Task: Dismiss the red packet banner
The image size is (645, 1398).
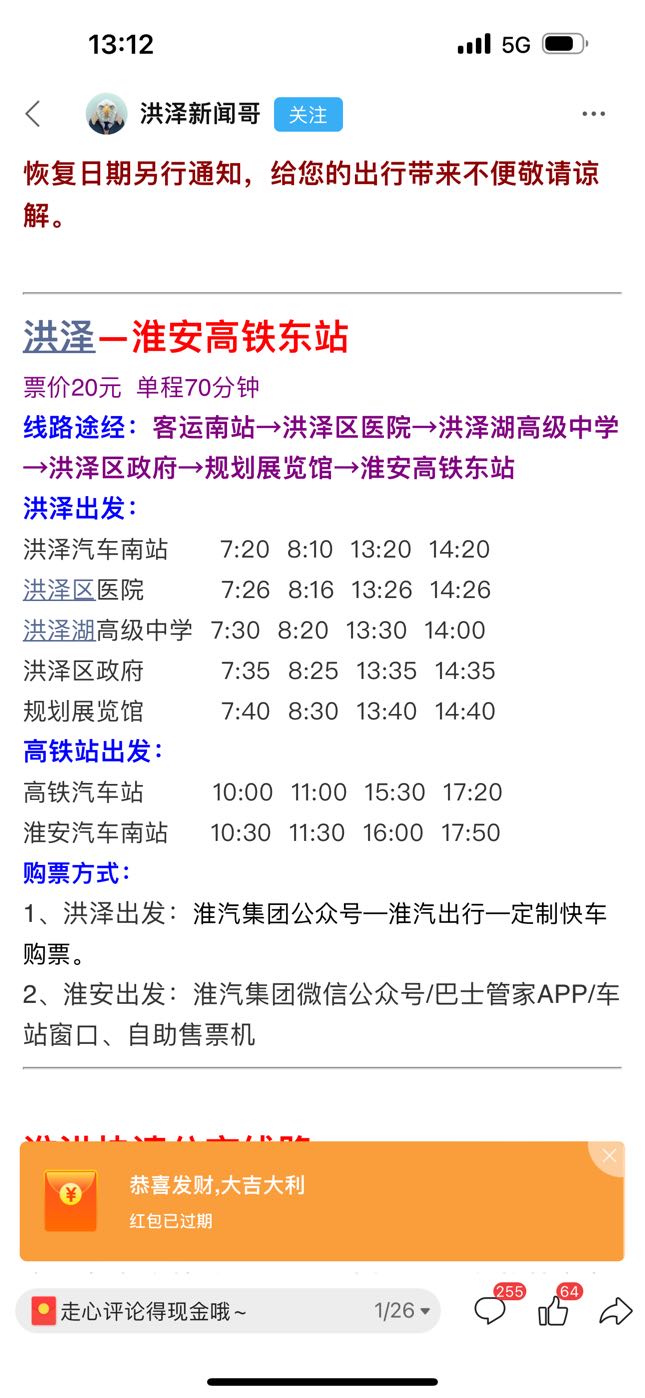Action: 609,1156
